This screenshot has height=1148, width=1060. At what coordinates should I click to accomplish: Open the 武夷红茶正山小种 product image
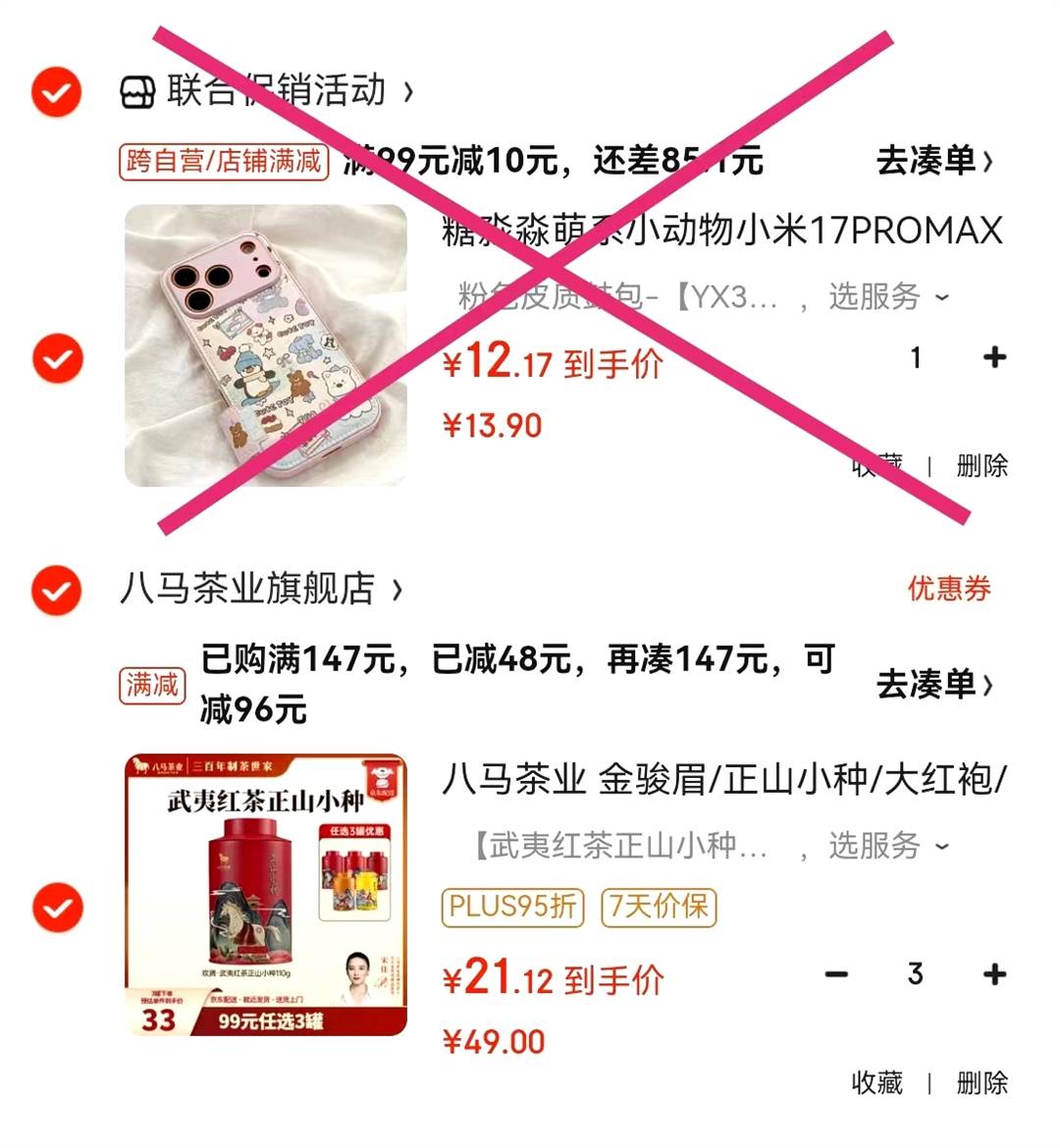[265, 895]
